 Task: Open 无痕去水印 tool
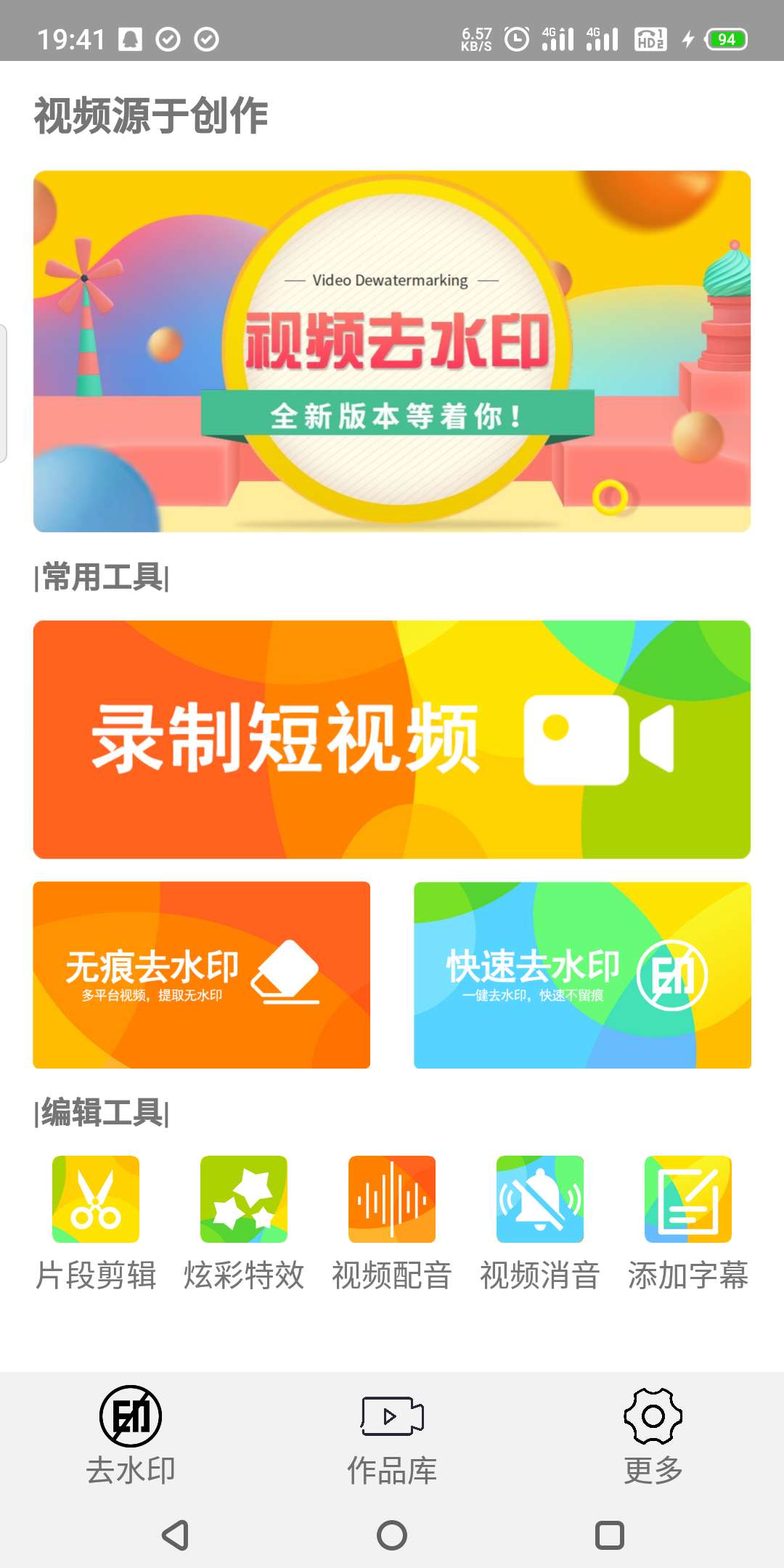(x=202, y=975)
